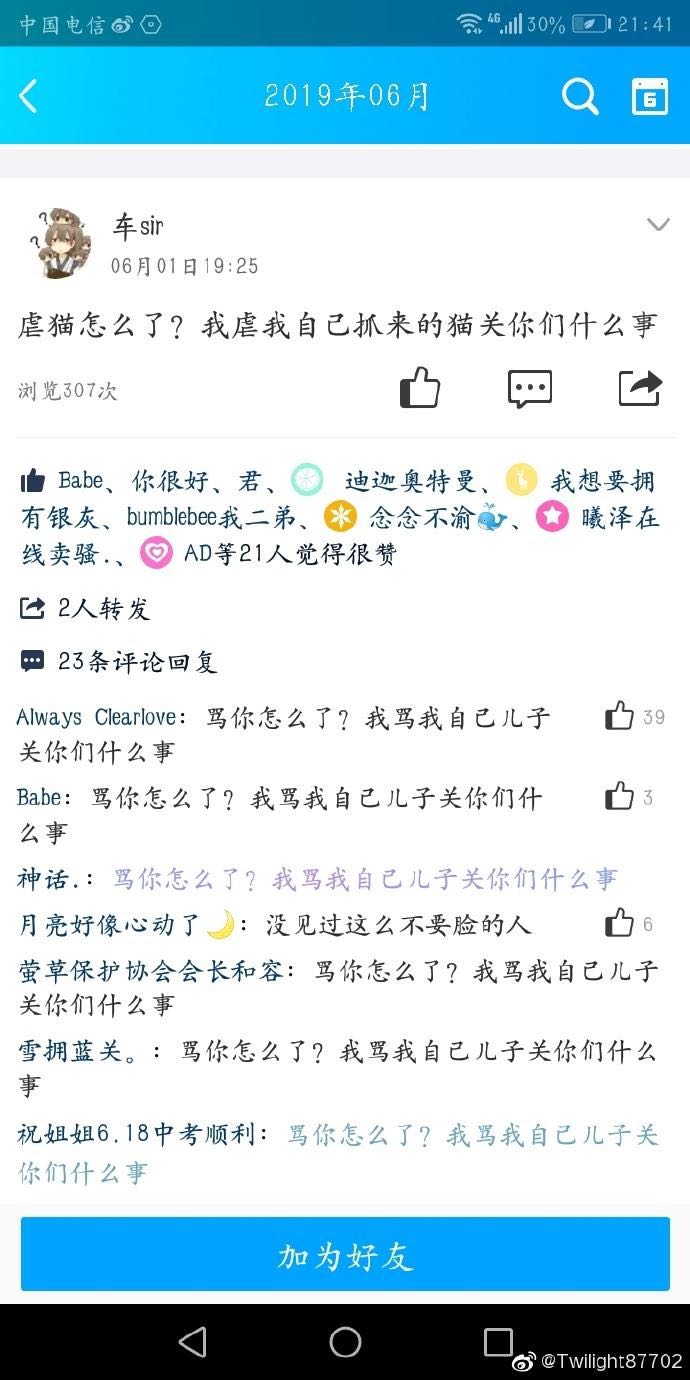This screenshot has height=1380, width=690.
Task: Open the calendar date picker icon
Action: (649, 96)
